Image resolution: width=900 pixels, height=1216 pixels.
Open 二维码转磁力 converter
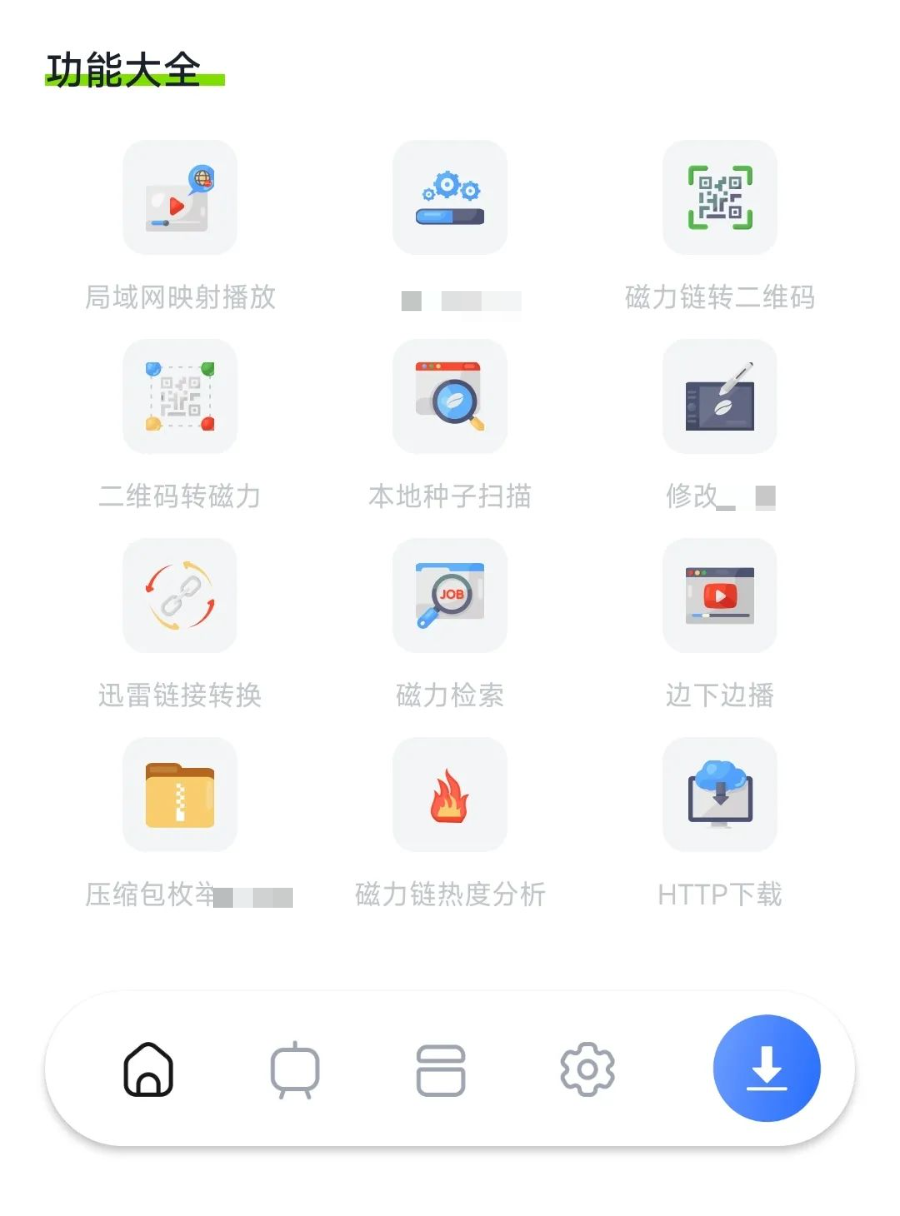[180, 396]
